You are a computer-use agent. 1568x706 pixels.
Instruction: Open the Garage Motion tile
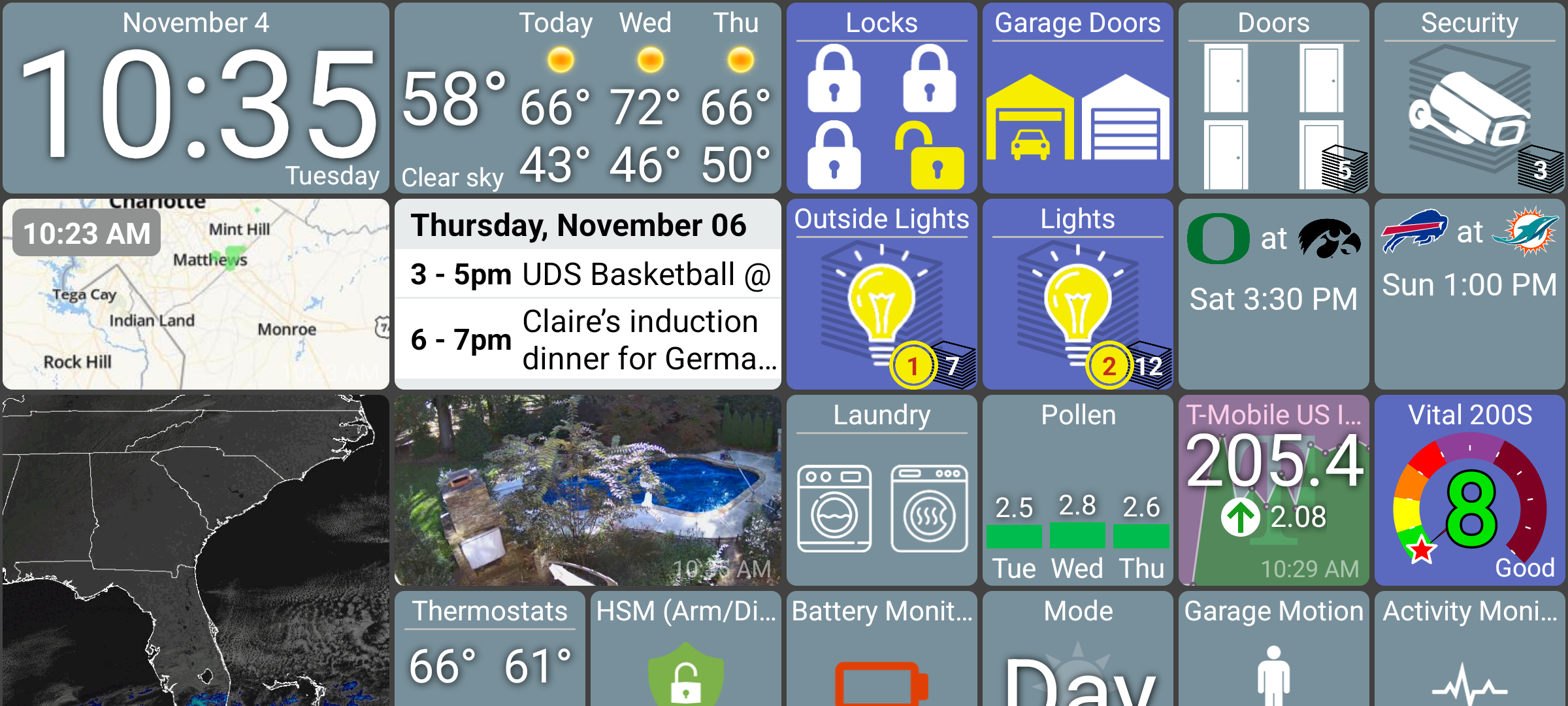1273,648
